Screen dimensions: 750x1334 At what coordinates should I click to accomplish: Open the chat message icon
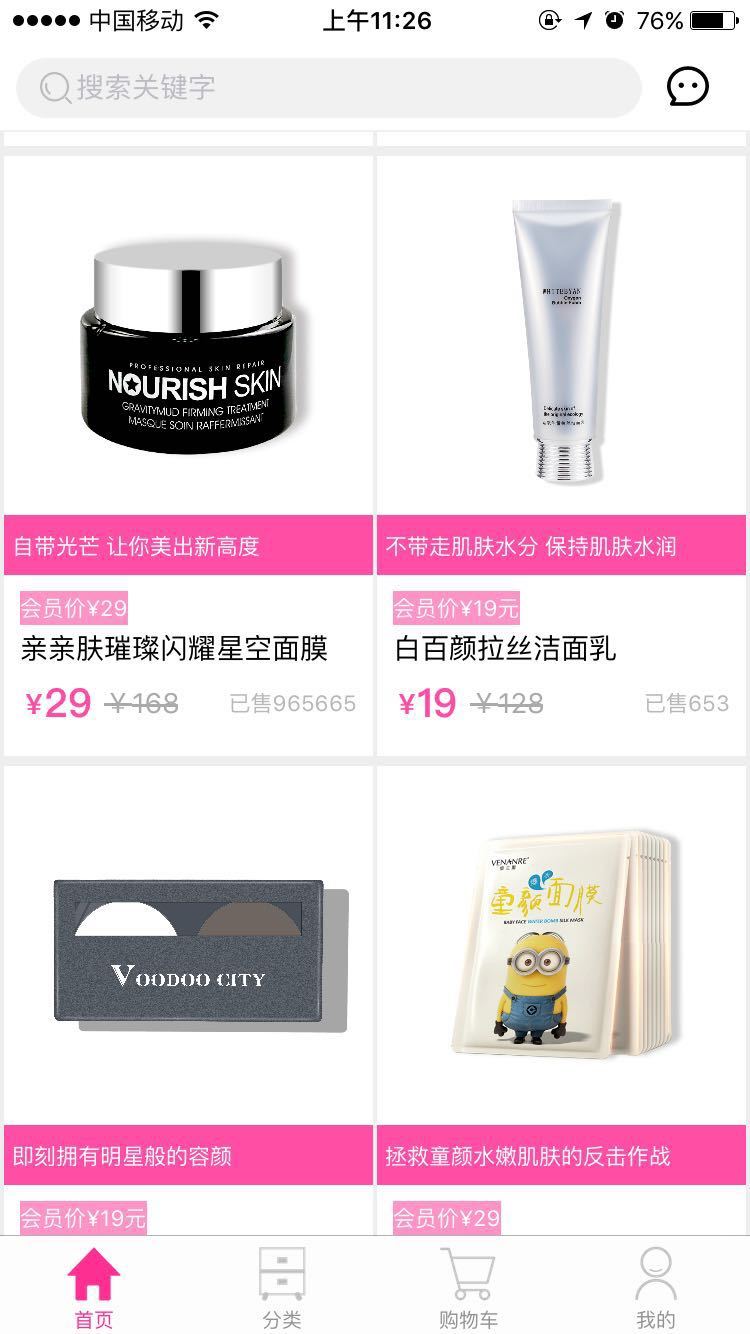click(688, 87)
